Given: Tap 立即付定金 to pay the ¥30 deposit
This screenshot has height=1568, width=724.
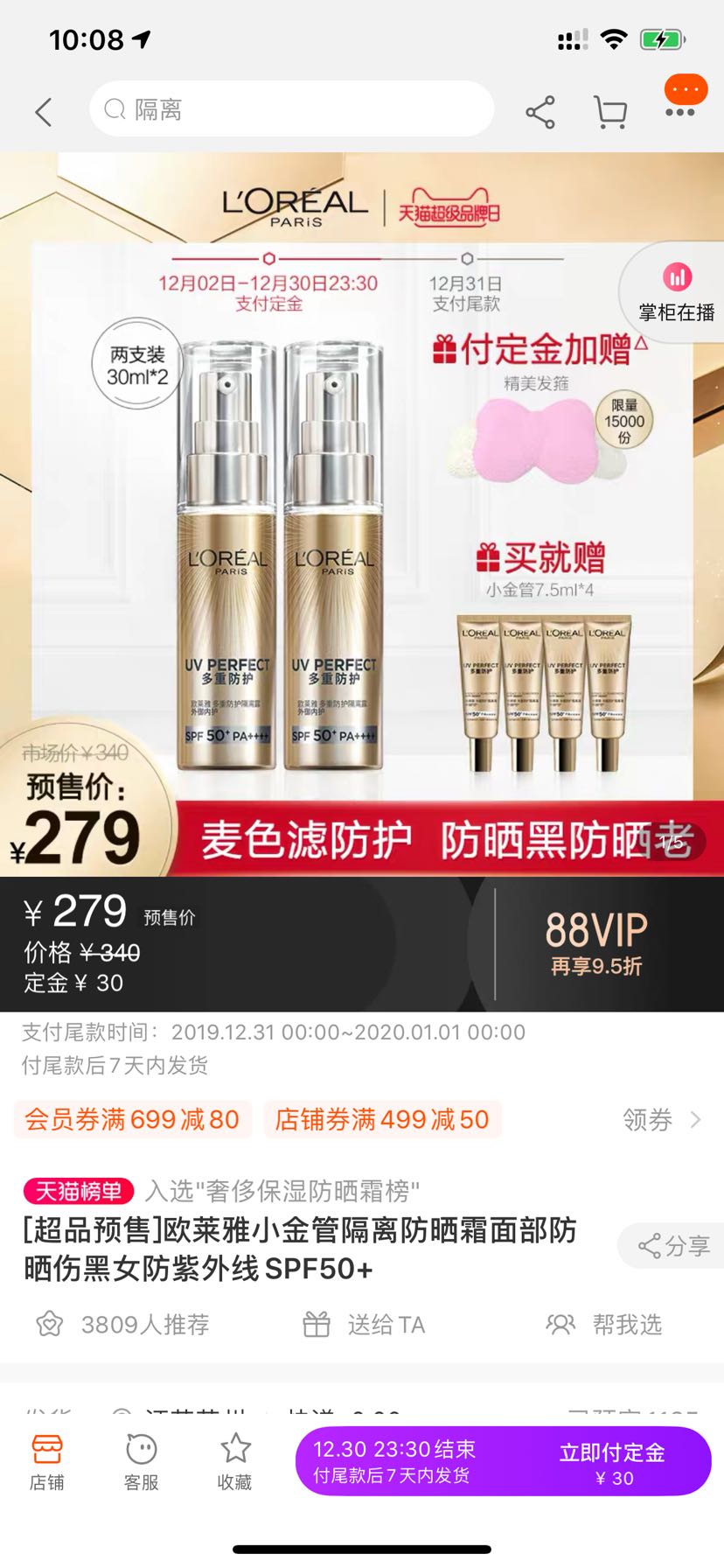Looking at the screenshot, I should coord(612,1462).
